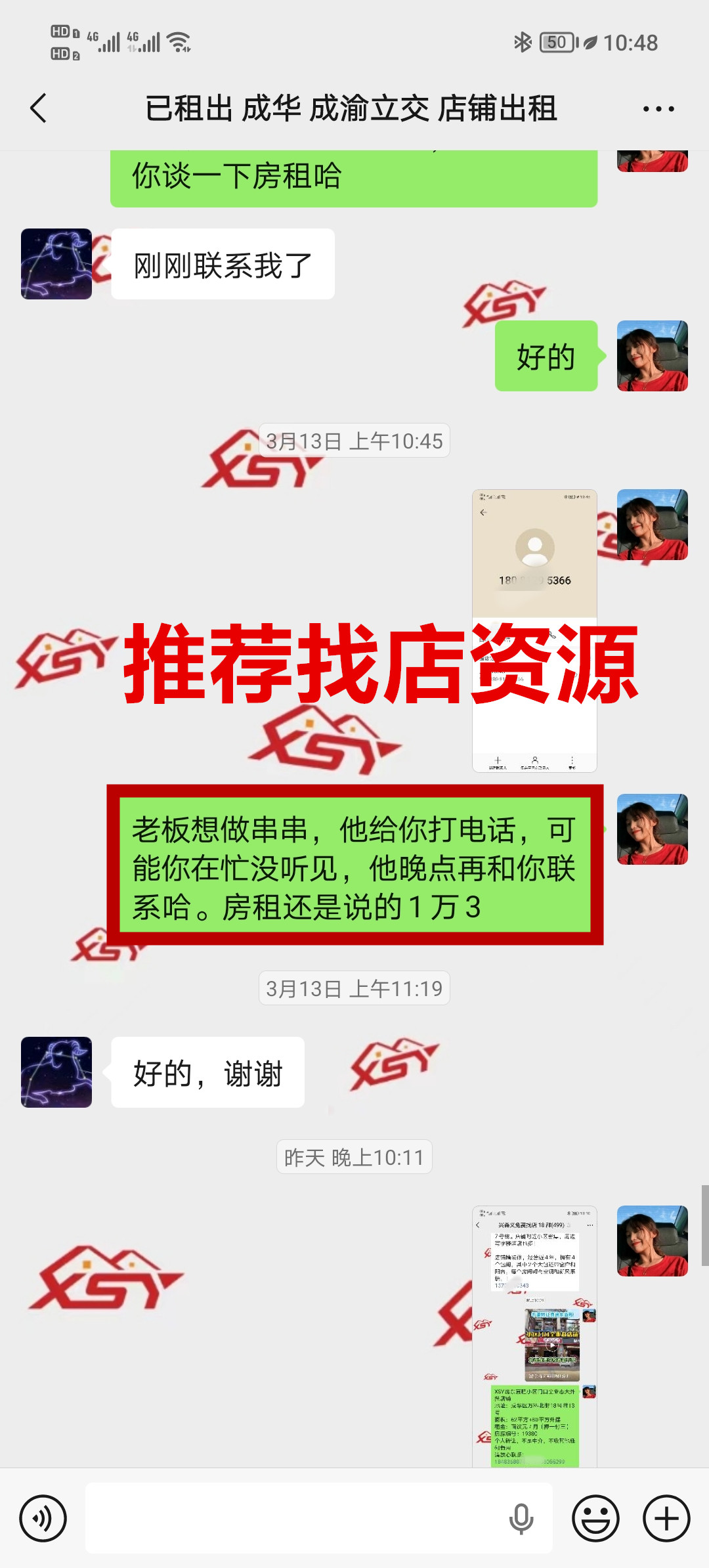Open the plus attachments panel
709x1568 pixels.
(x=666, y=1518)
